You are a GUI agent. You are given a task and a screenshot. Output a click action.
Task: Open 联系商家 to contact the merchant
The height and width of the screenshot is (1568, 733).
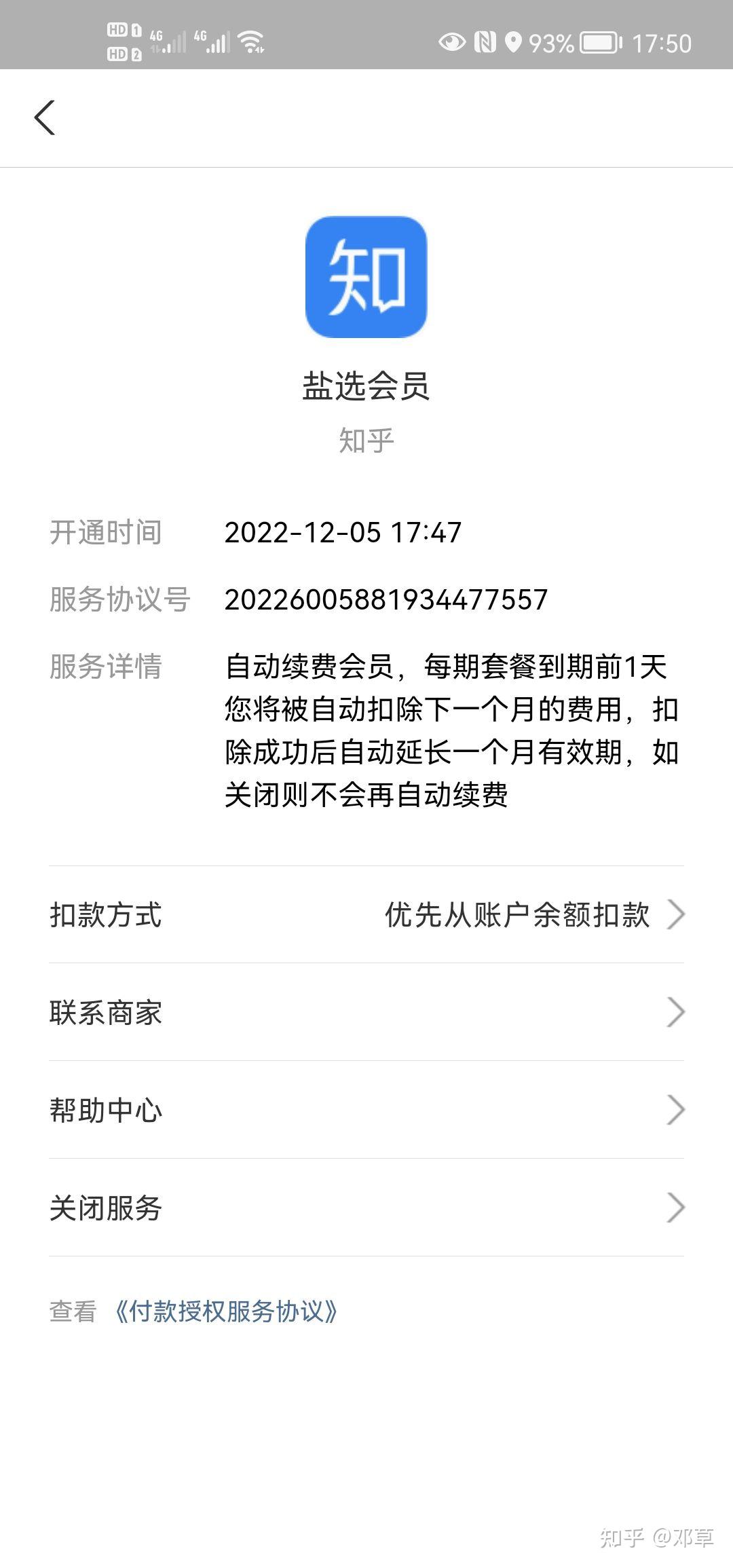click(x=366, y=1012)
